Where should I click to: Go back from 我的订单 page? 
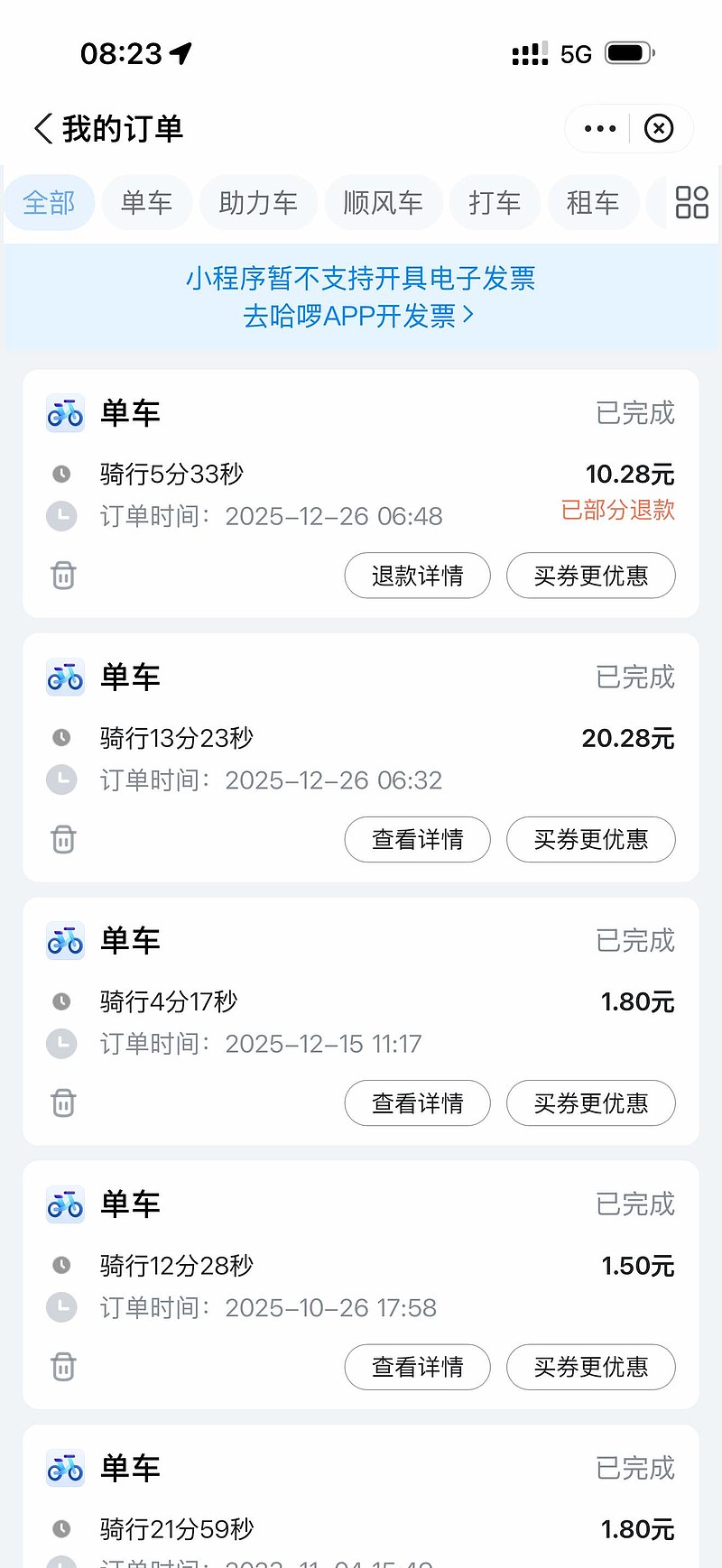pyautogui.click(x=43, y=129)
